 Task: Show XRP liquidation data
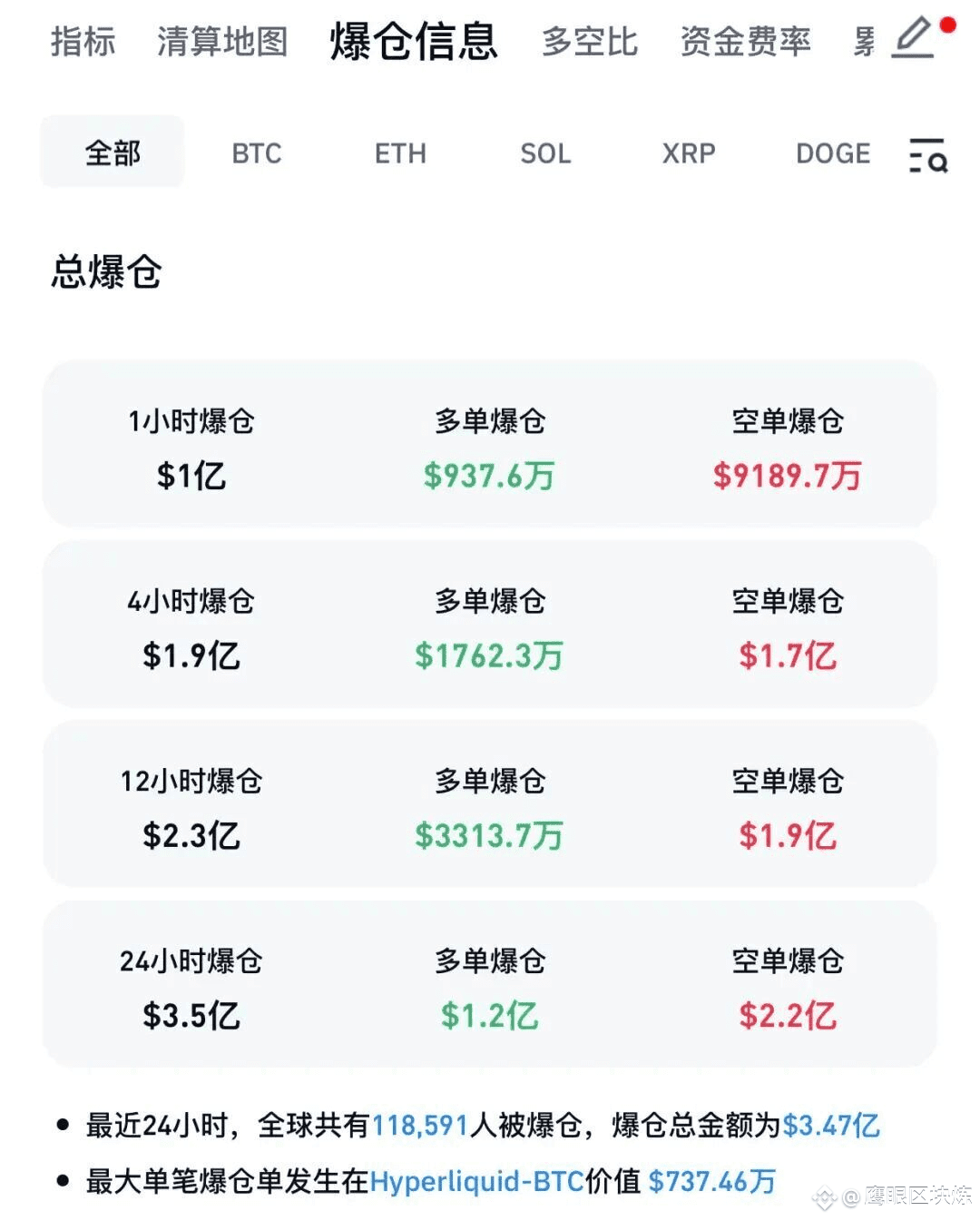pos(689,153)
